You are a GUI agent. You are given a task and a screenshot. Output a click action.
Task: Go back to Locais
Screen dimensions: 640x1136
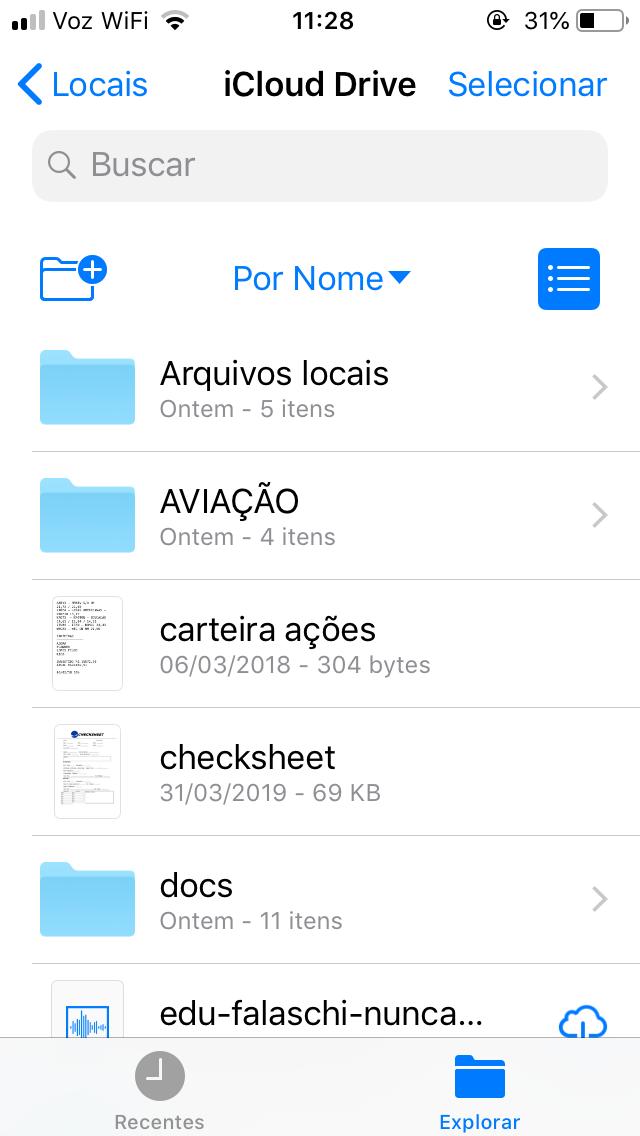click(83, 85)
